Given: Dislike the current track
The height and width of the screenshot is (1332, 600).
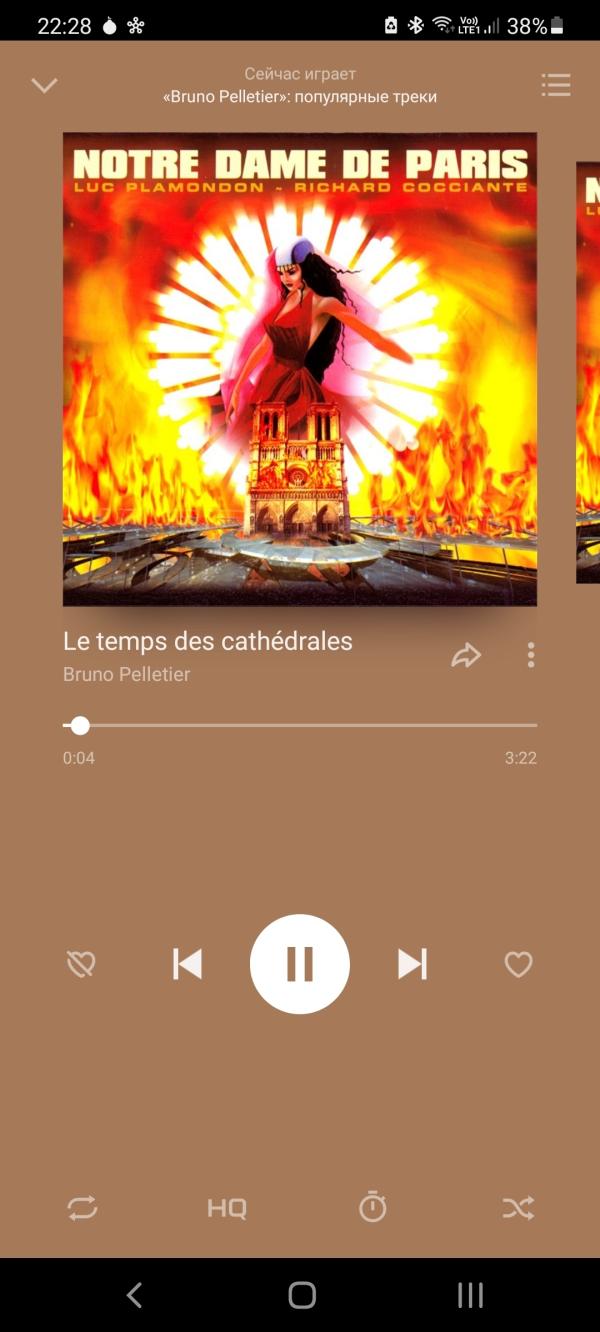Looking at the screenshot, I should coord(81,964).
